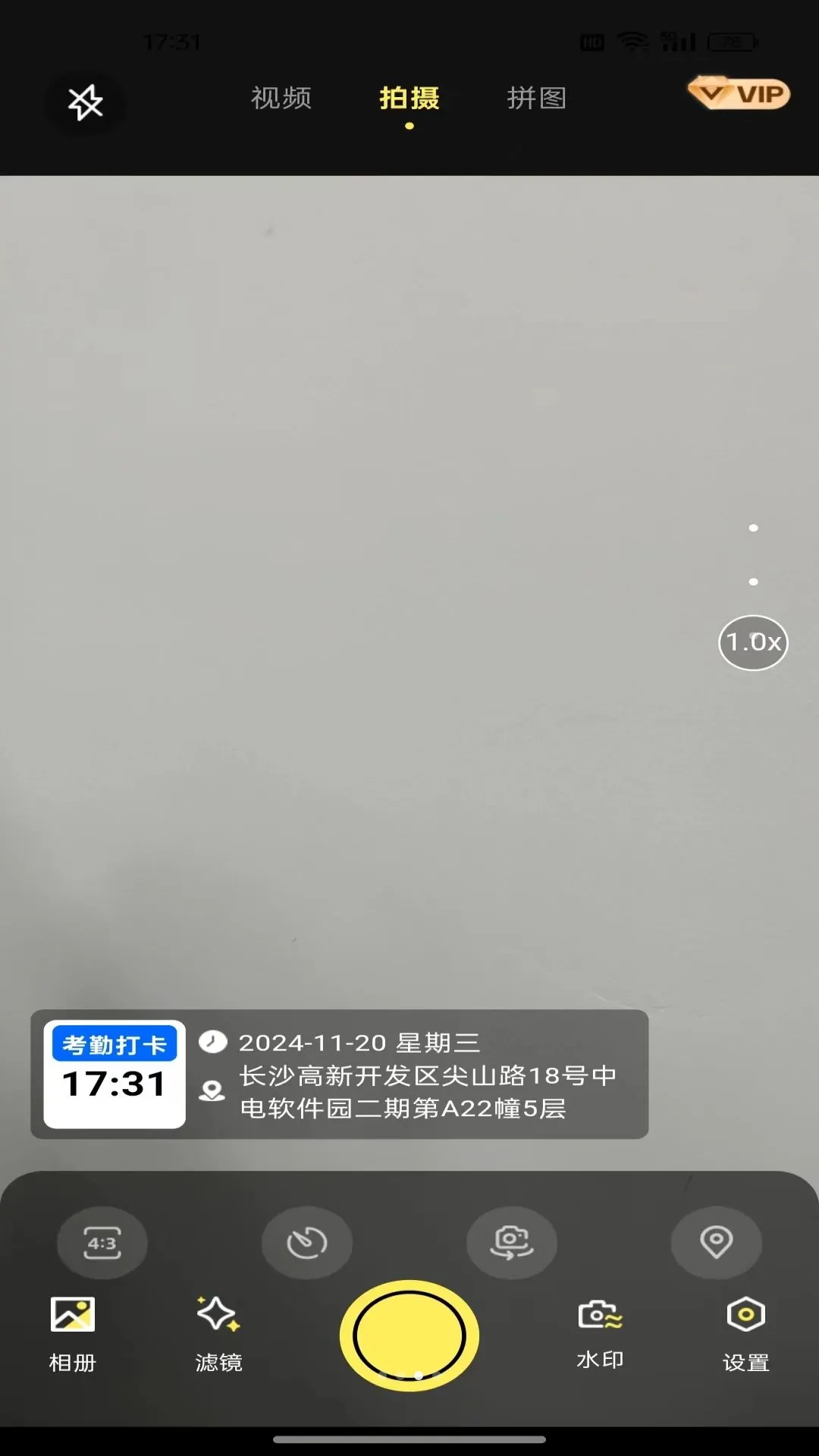Viewport: 819px width, 1456px height.
Task: Open 相册 album
Action: coord(73,1335)
